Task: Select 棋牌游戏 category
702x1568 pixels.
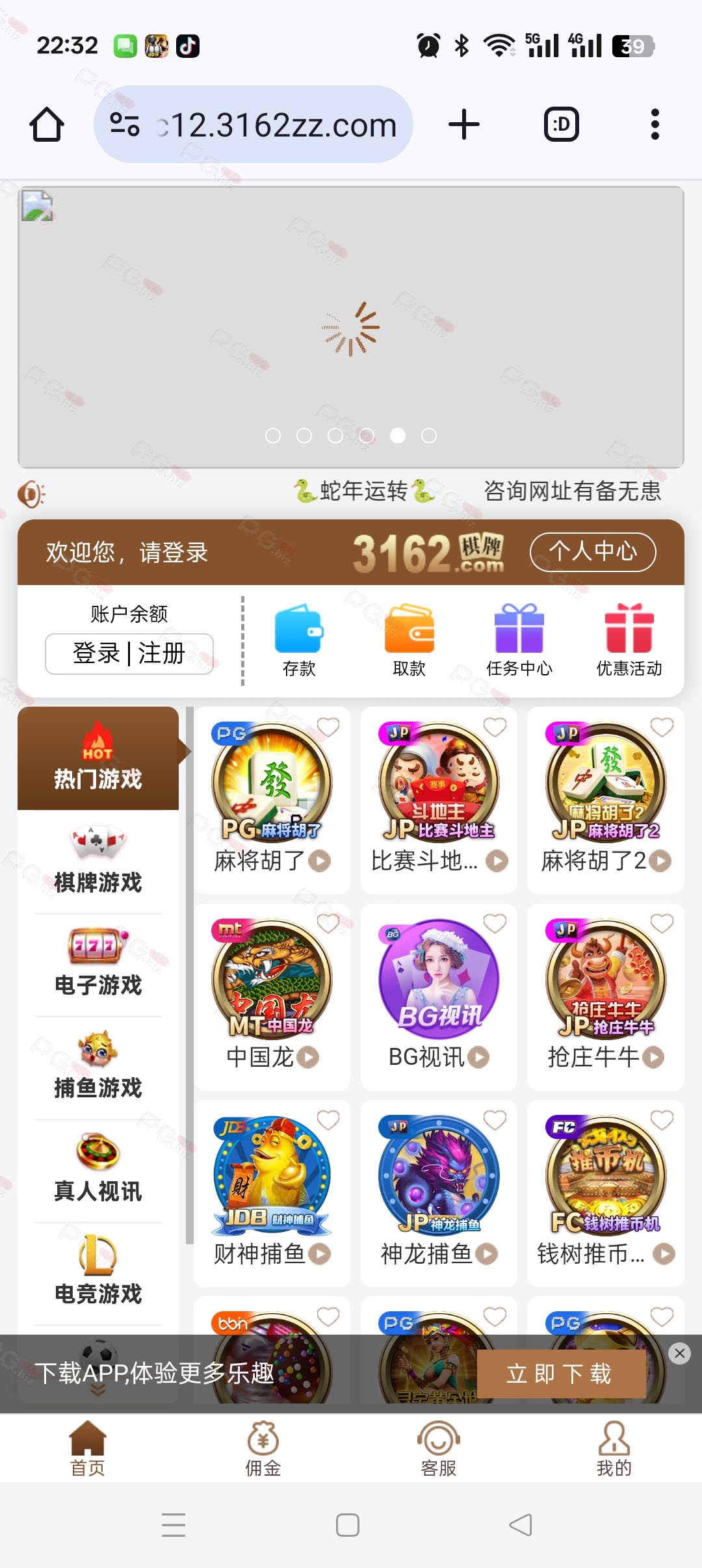Action: click(98, 861)
